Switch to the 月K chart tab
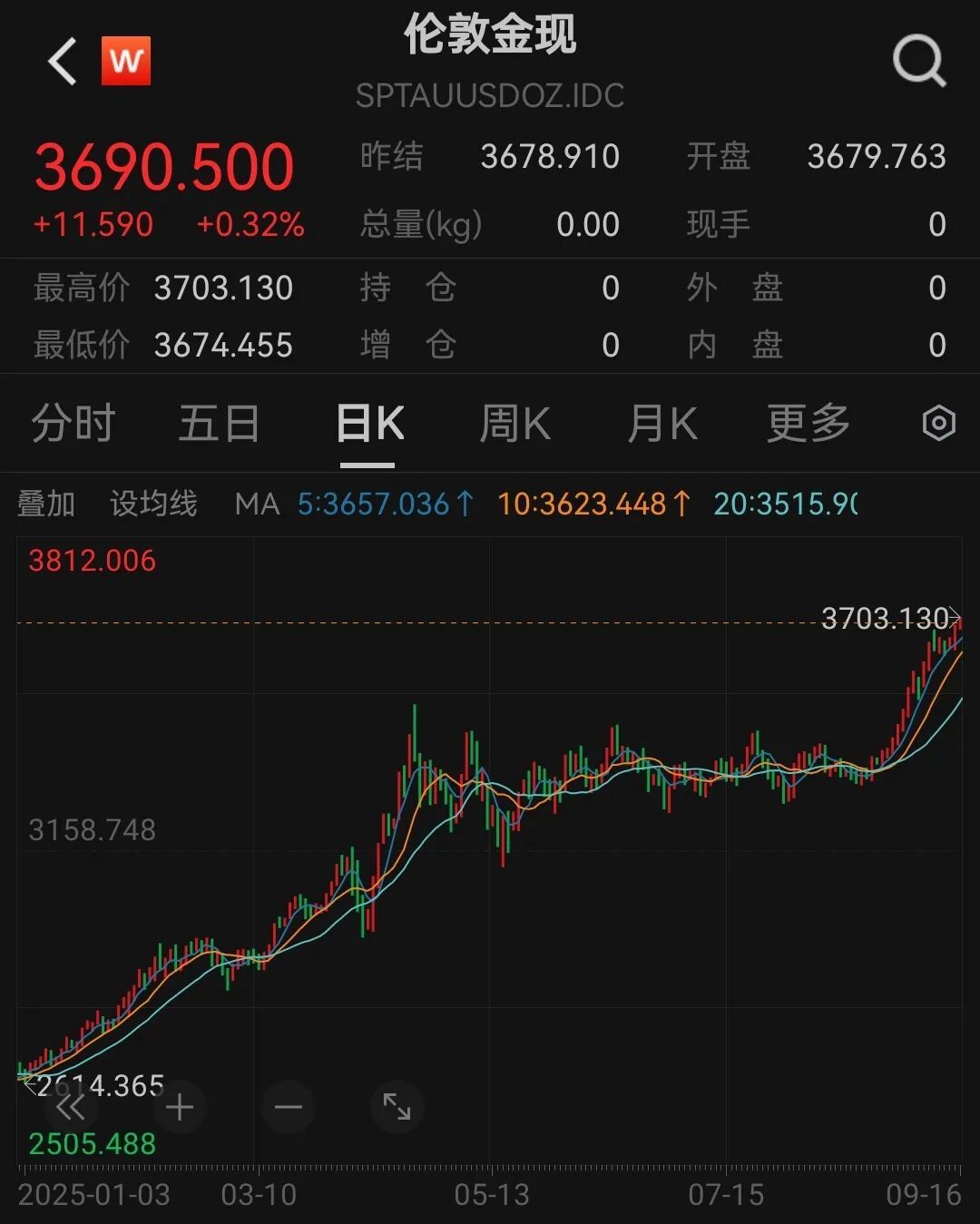 (662, 424)
